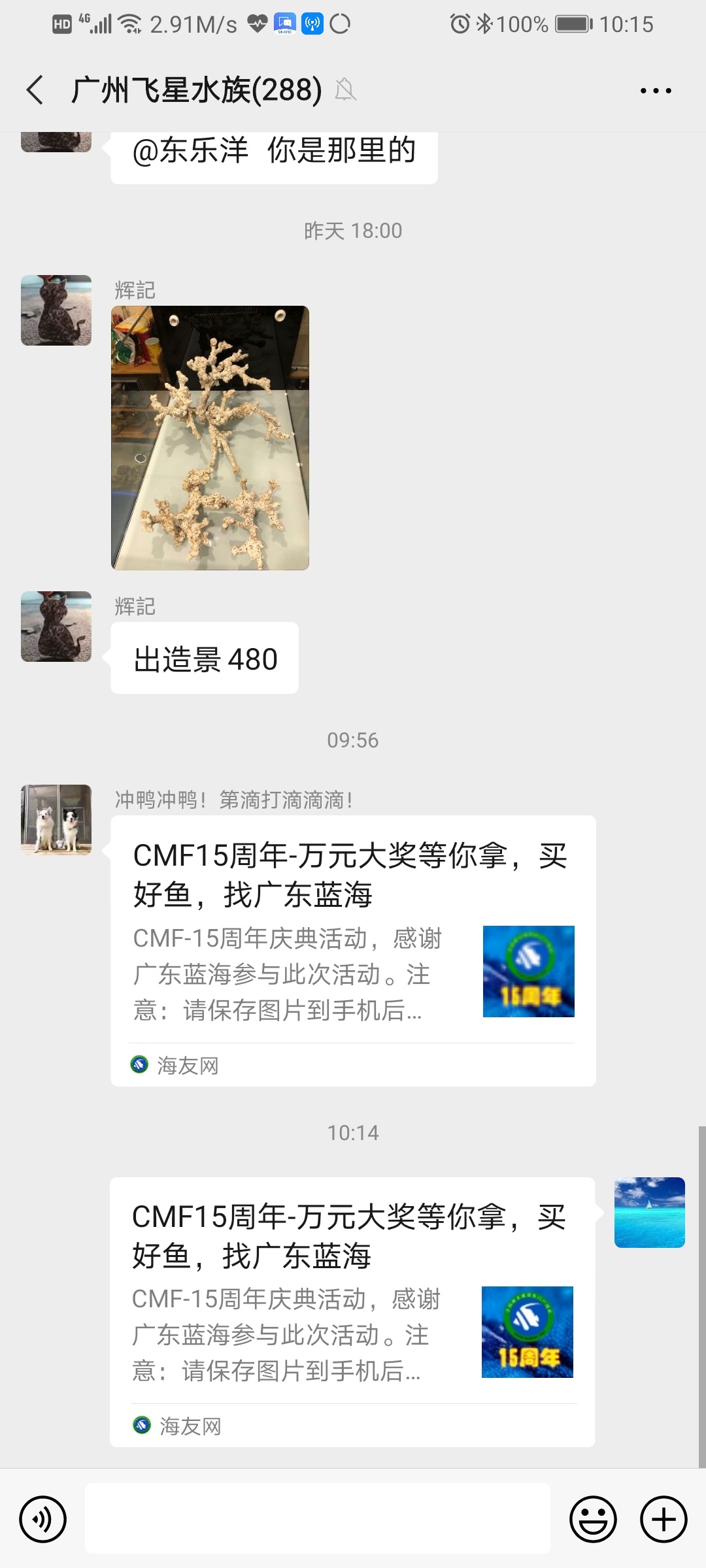The height and width of the screenshot is (1568, 706).
Task: Open my own avatar with the blue sea
Action: click(649, 1213)
